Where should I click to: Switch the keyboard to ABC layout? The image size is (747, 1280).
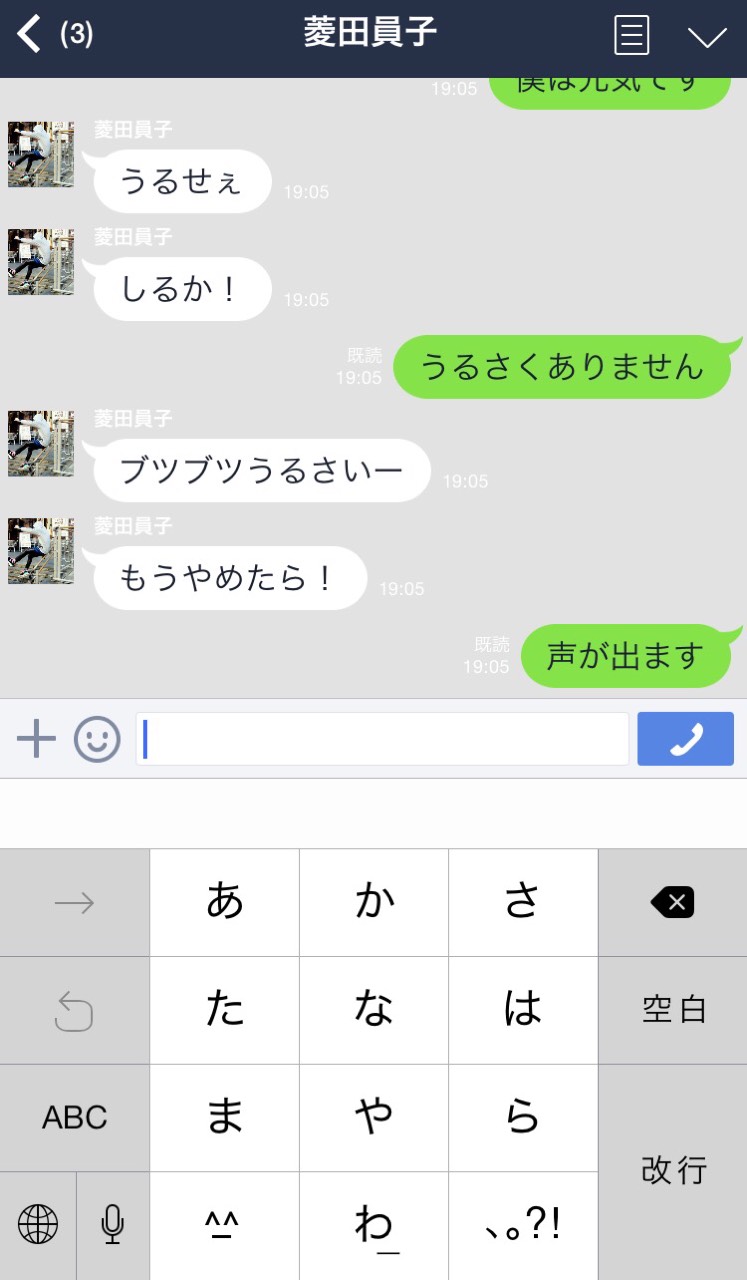tap(74, 1117)
